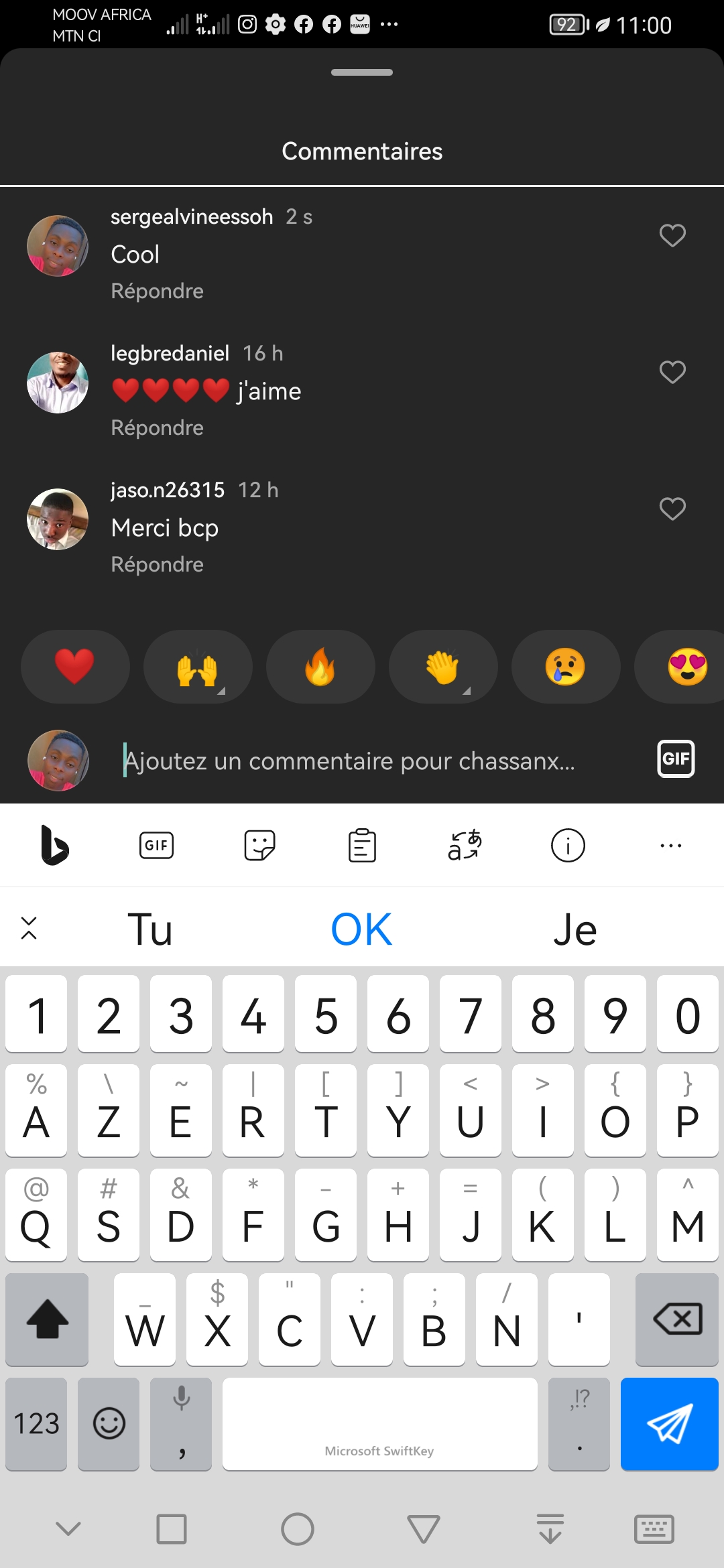
Task: Open the keyboard translator tool
Action: [465, 846]
